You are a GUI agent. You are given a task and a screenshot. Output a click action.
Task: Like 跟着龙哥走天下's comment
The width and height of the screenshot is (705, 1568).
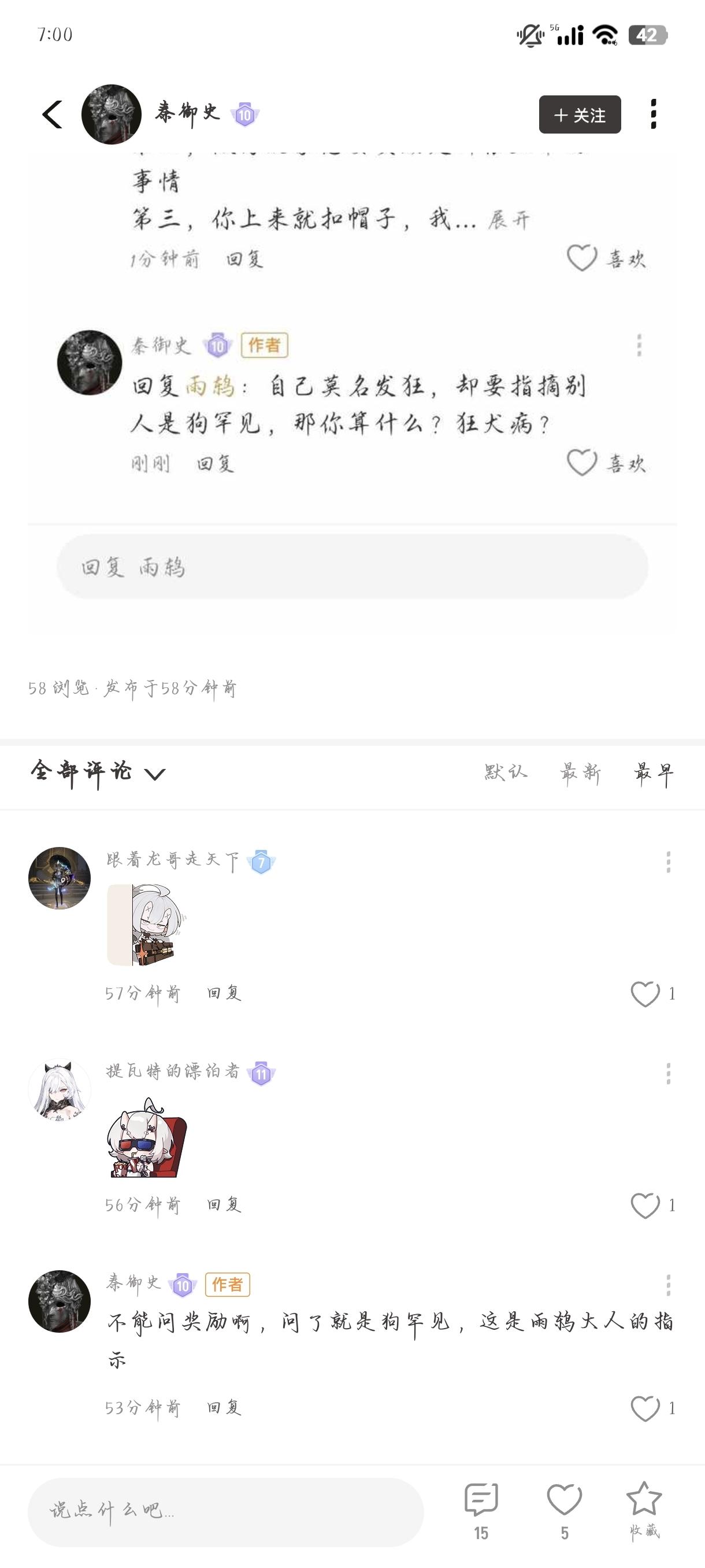click(645, 994)
